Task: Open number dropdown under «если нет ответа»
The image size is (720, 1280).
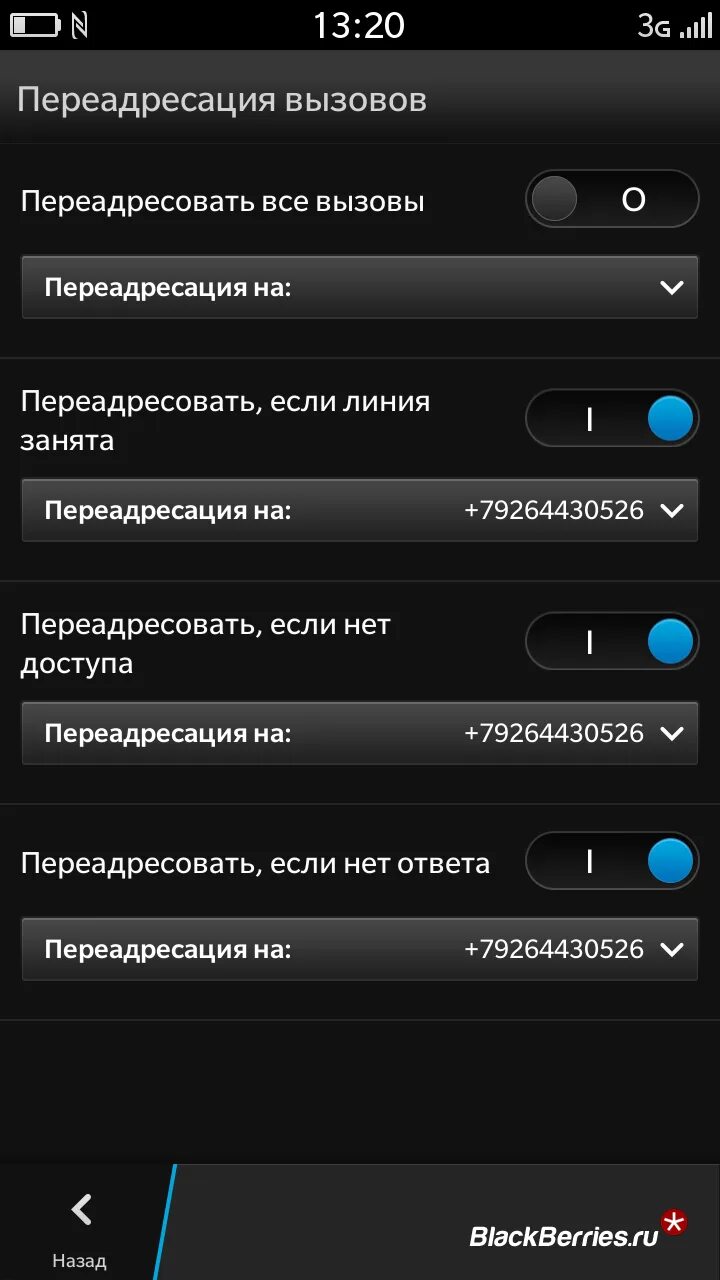Action: coord(360,949)
